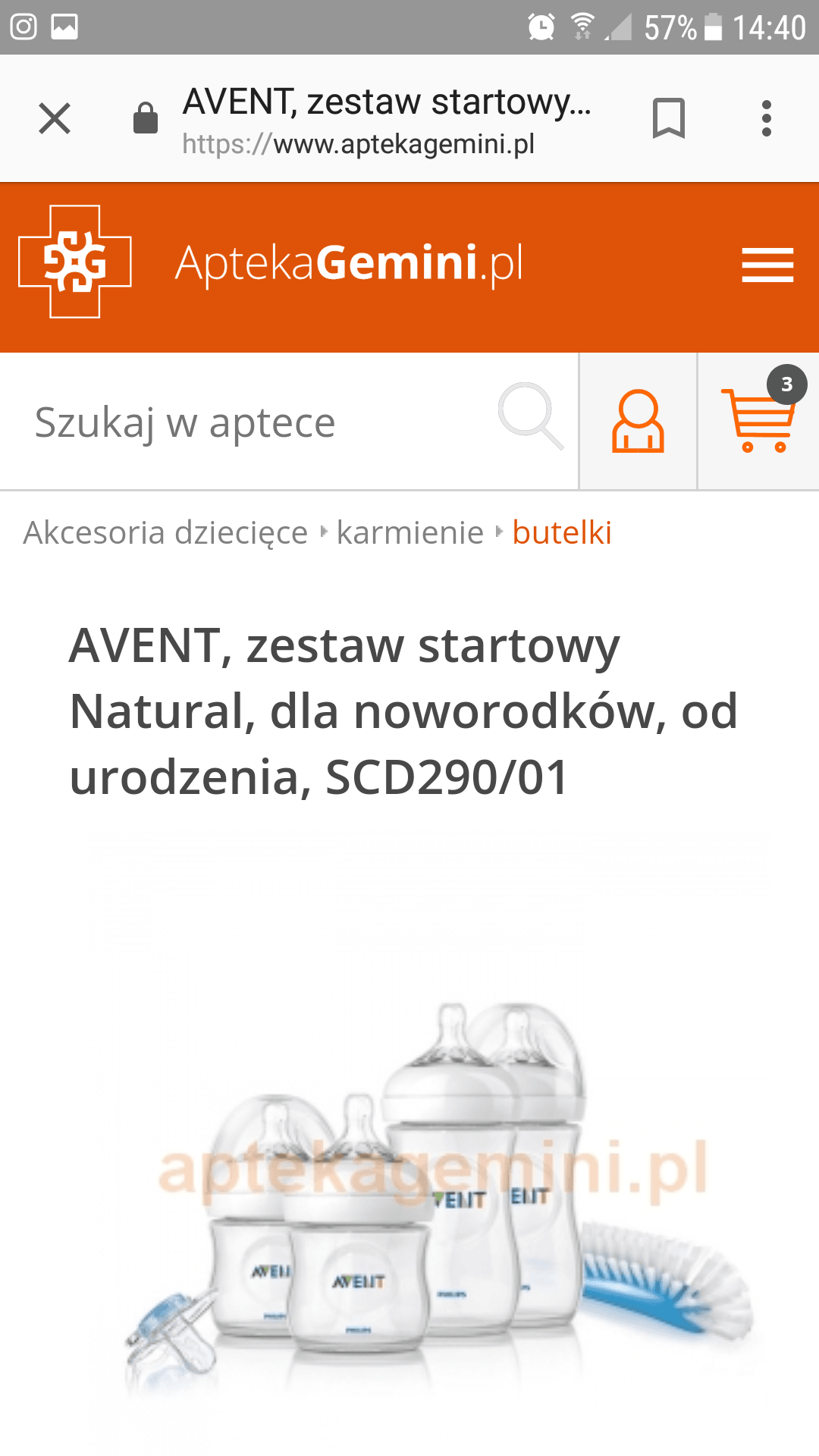
Task: Go to 'Akcesoria dziecięce' breadcrumb
Action: coord(165,532)
